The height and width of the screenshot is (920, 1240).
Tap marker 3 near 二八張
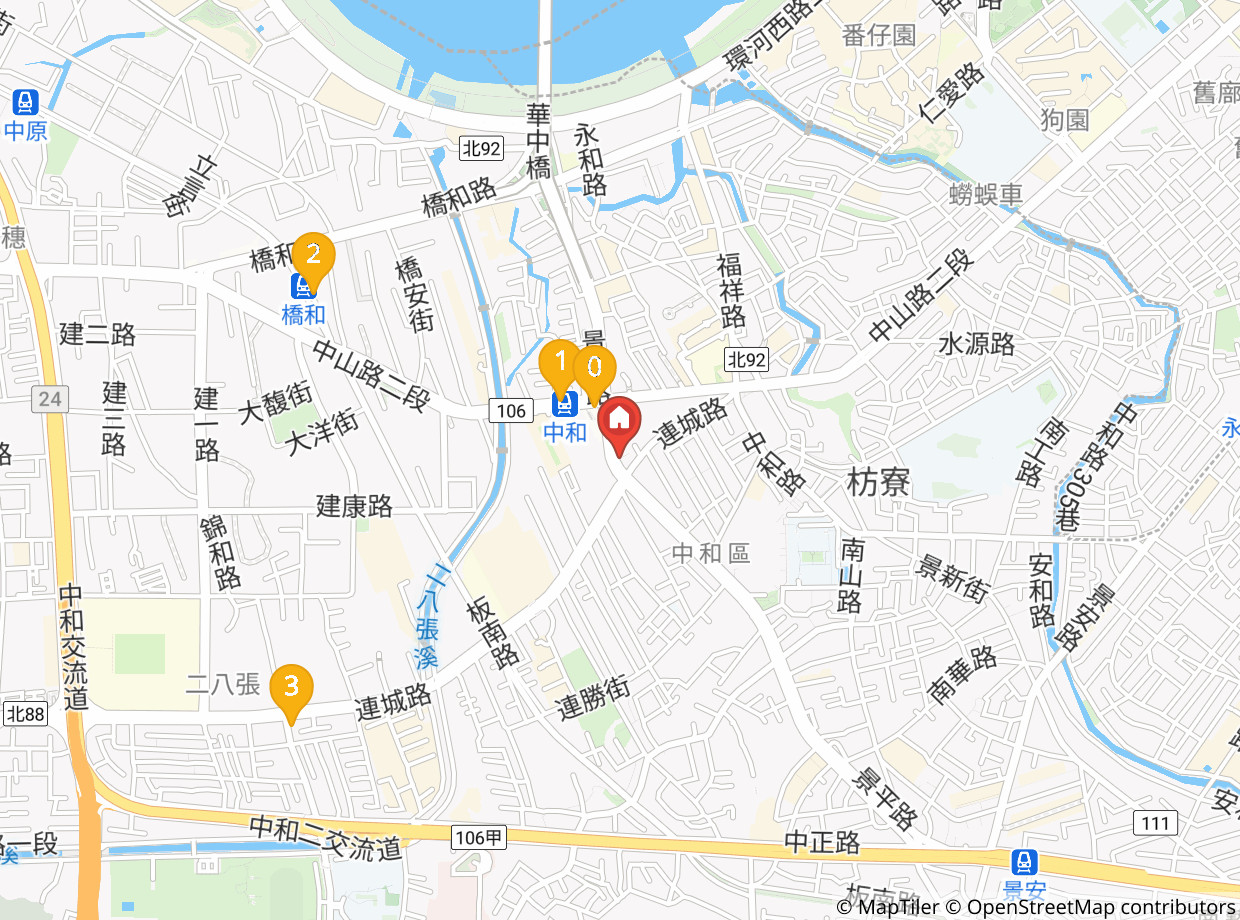291,687
